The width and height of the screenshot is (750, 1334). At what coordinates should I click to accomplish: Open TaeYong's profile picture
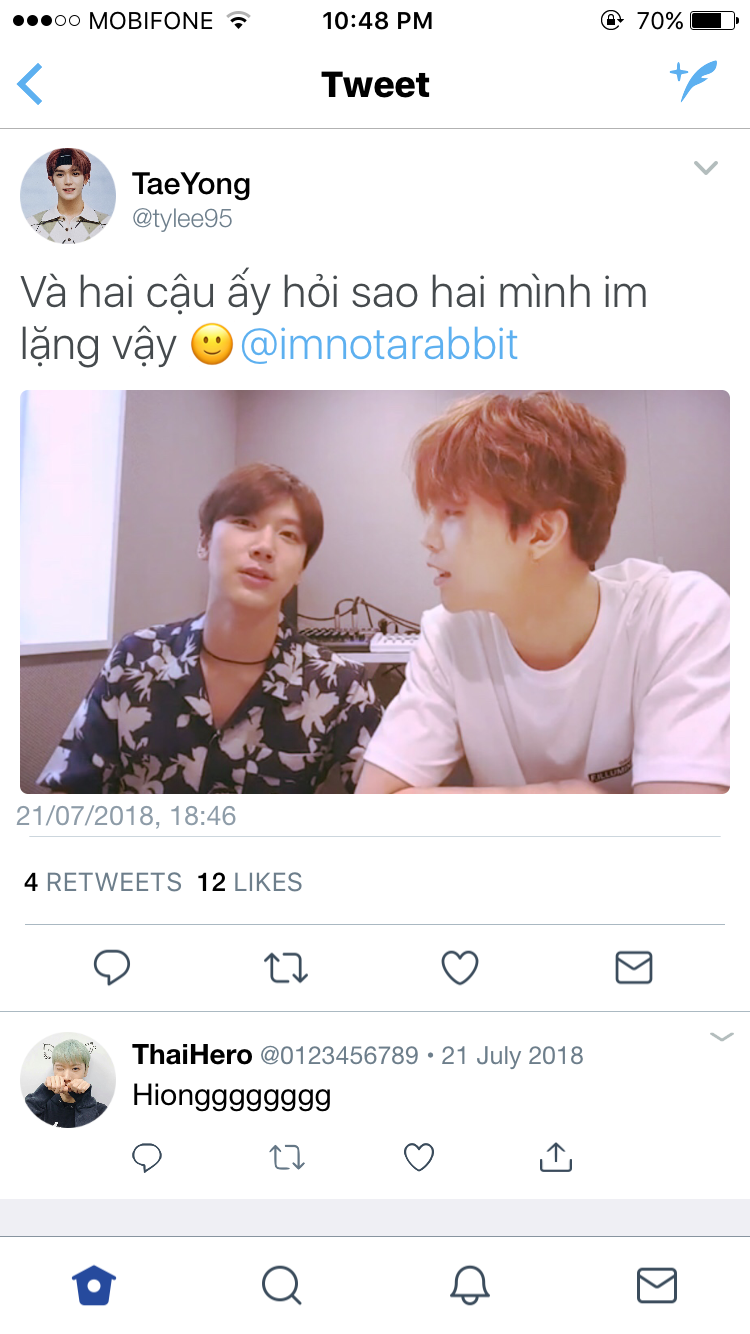(68, 196)
